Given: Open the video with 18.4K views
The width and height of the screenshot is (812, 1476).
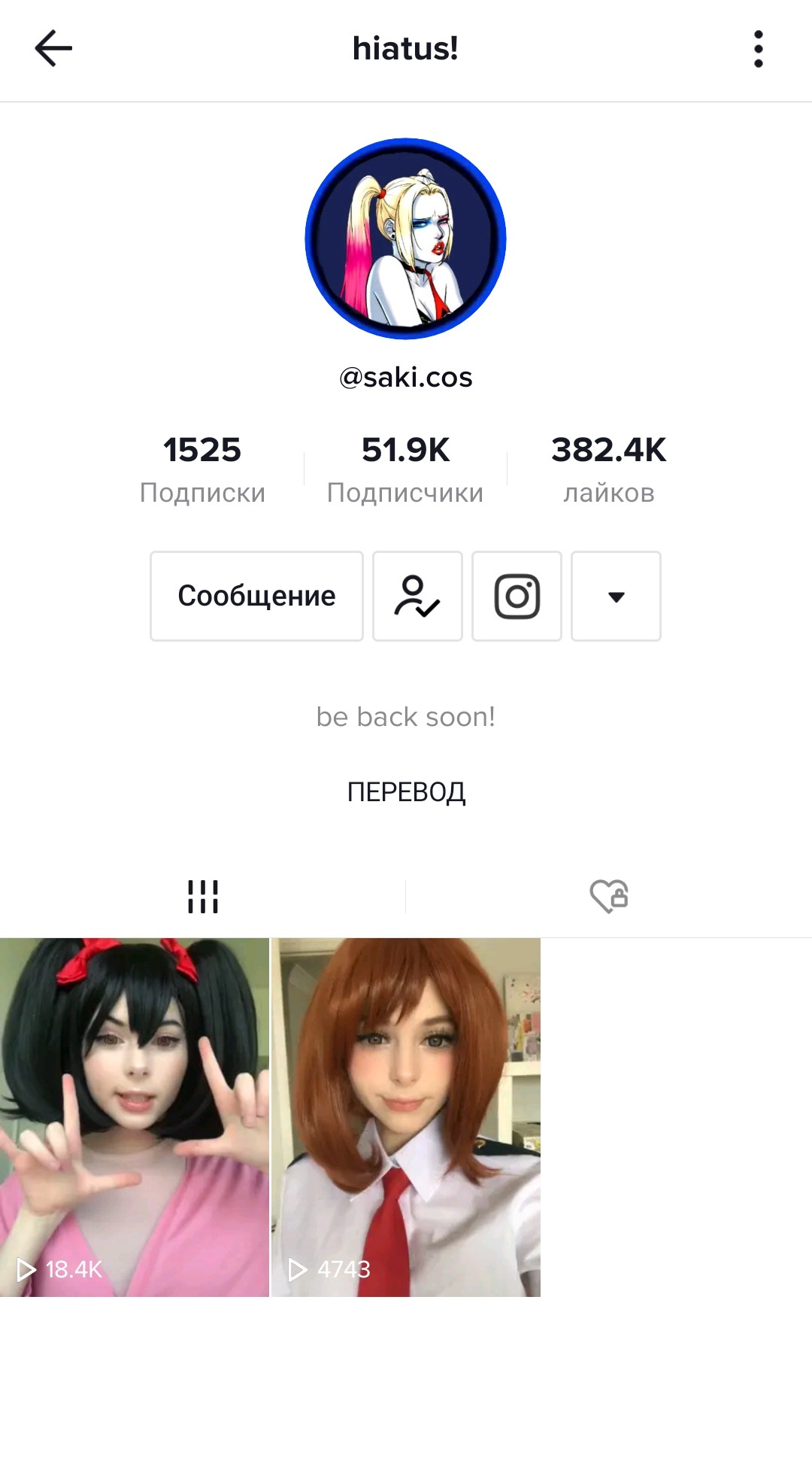Looking at the screenshot, I should pos(134,1117).
